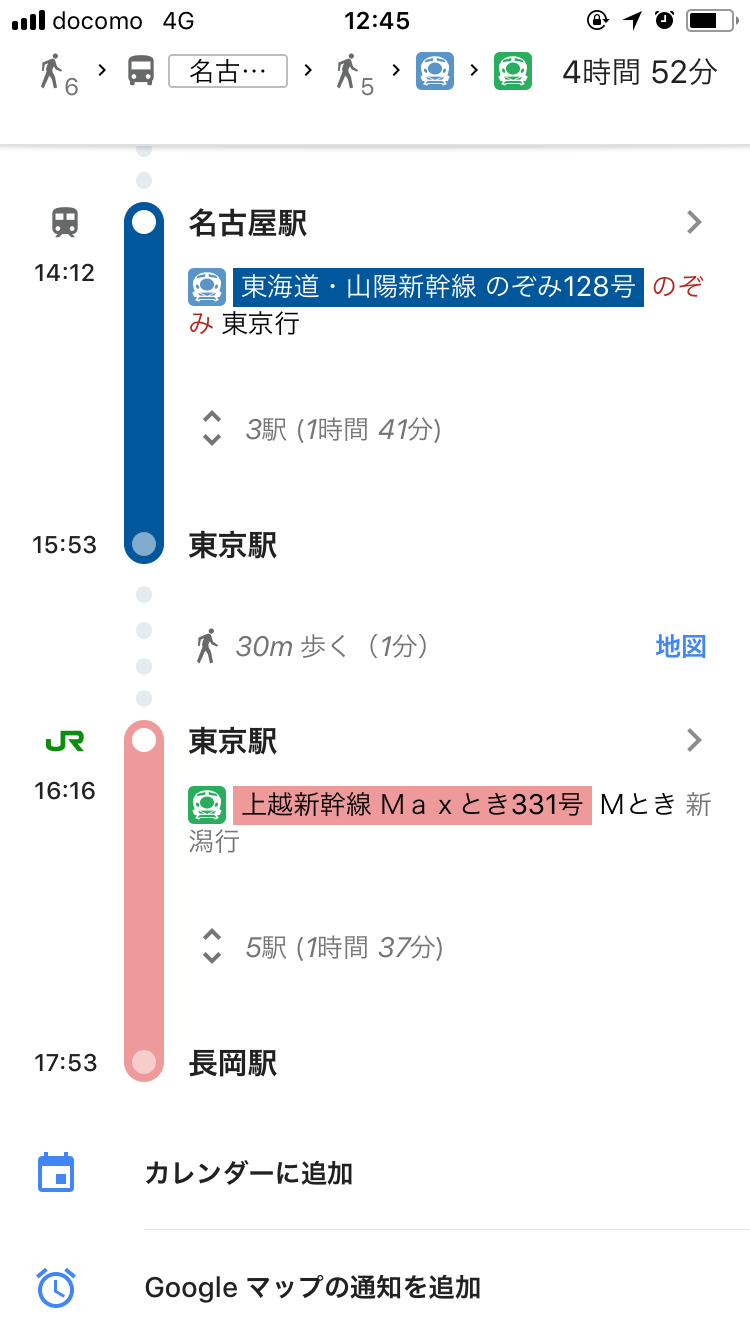Open 名古屋駅 station details

[x=446, y=223]
